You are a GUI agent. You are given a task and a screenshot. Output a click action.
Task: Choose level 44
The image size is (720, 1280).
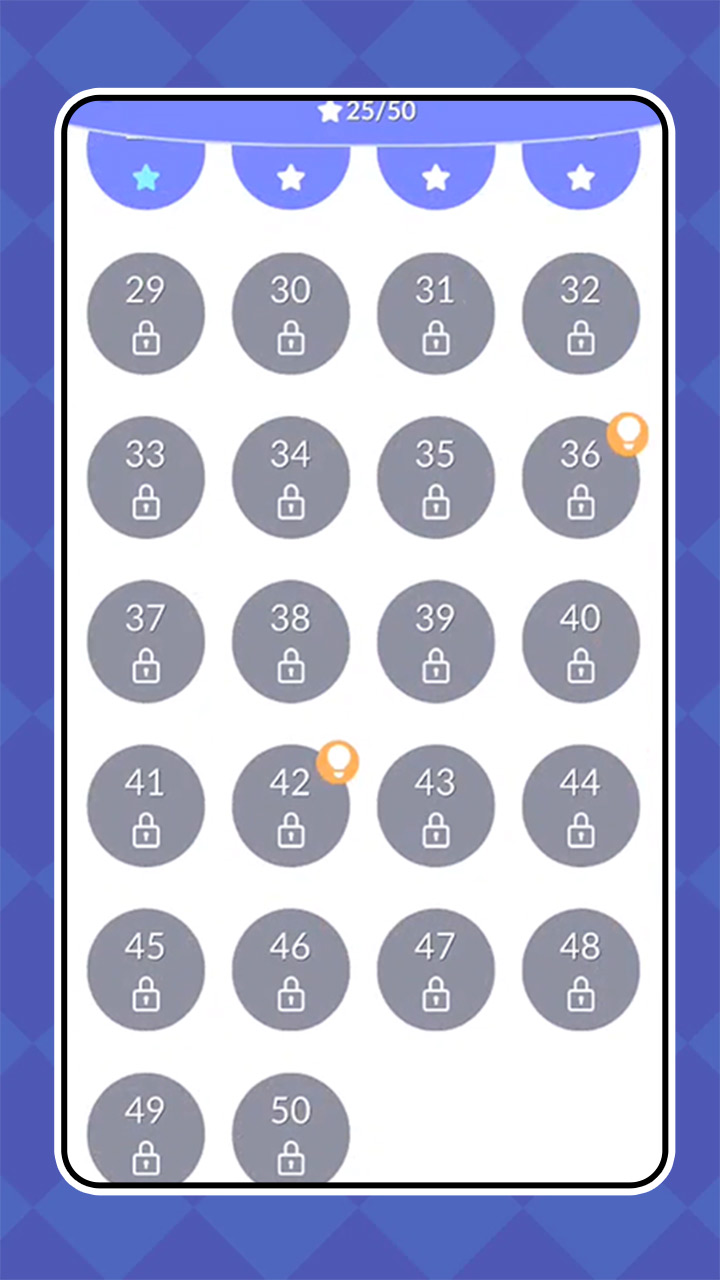click(581, 806)
